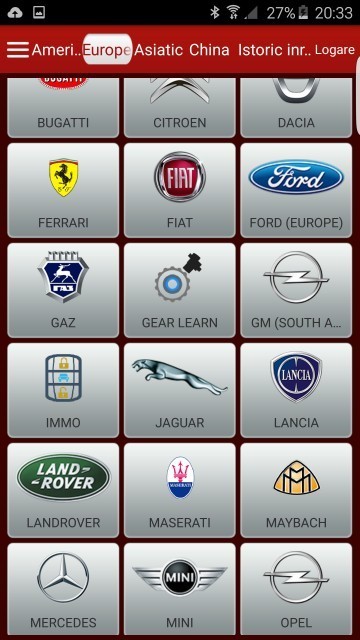Open the Gear Learn function tile
Viewport: 360px width, 640px height.
click(180, 290)
